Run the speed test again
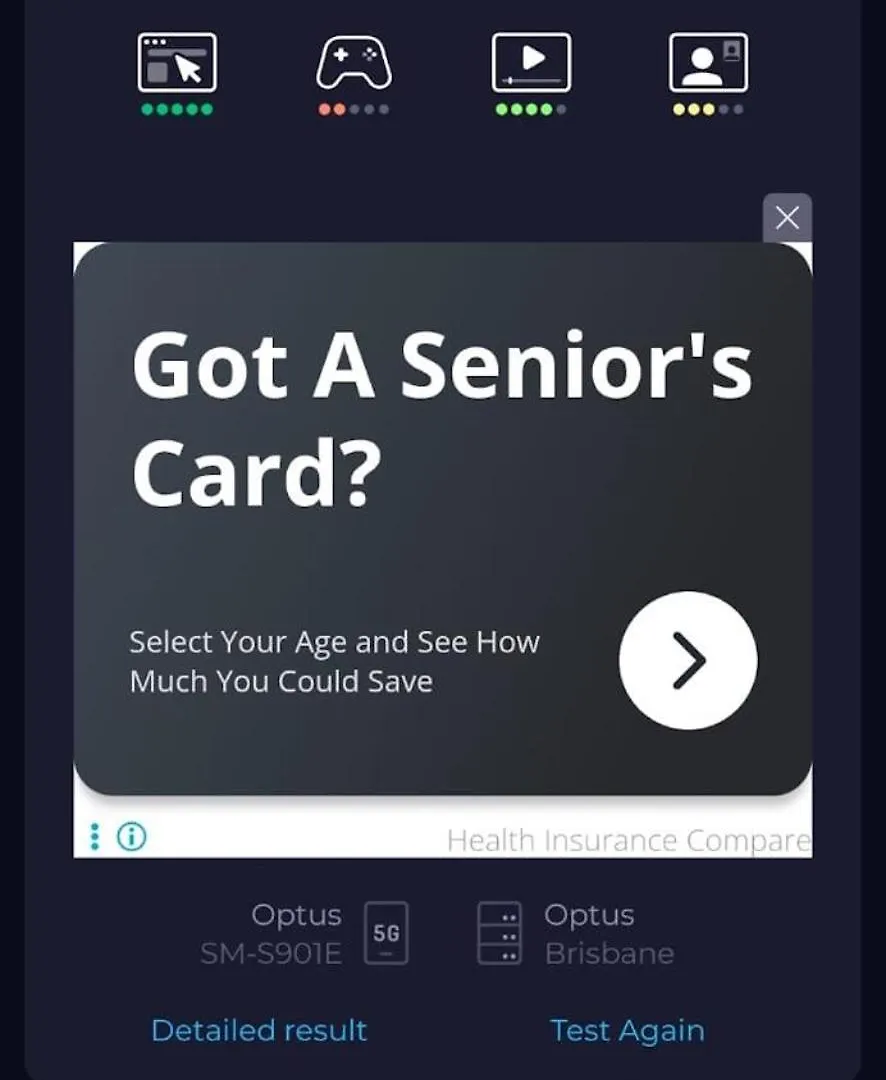886x1080 pixels. point(627,1030)
